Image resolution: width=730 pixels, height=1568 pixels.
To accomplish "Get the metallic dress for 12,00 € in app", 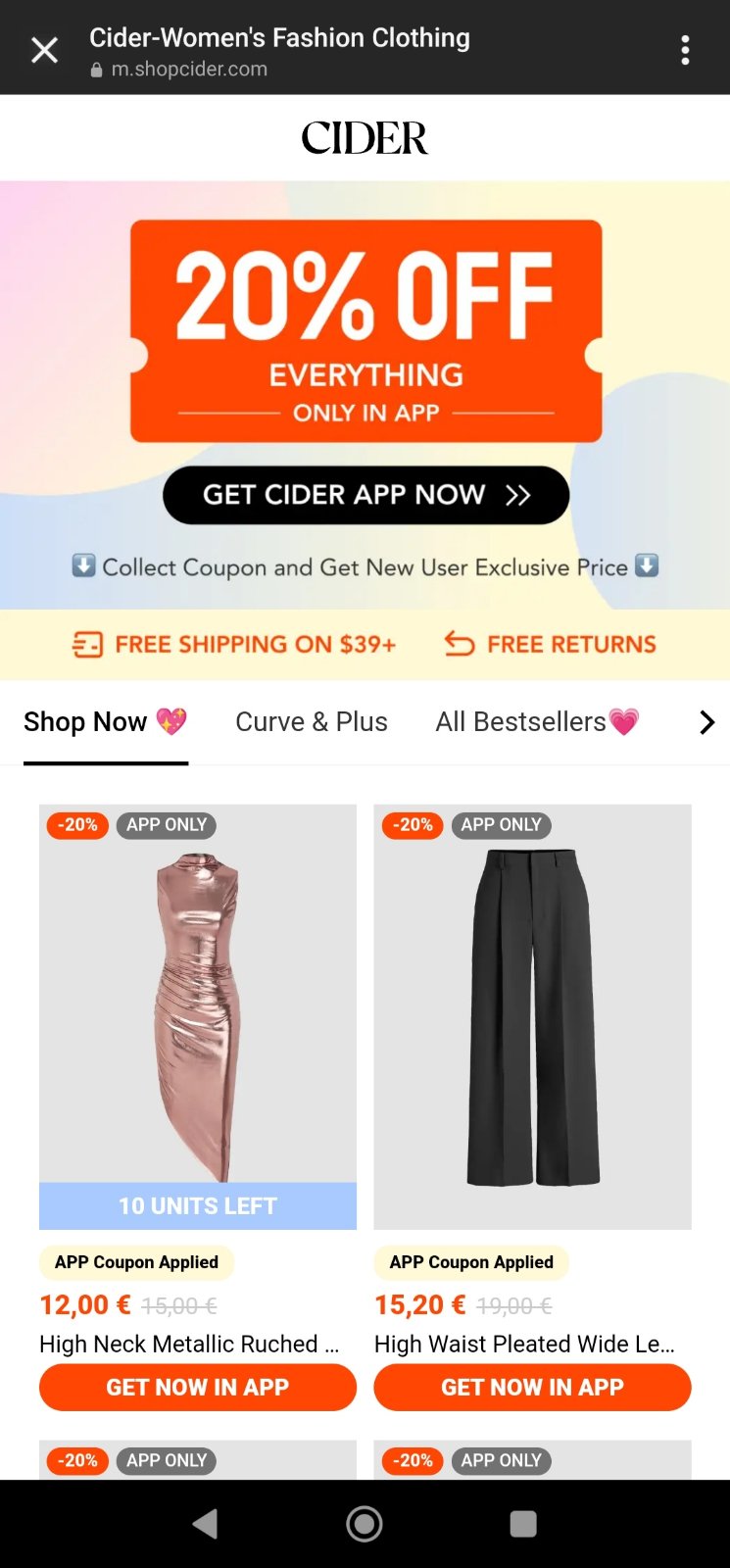I will [198, 1387].
